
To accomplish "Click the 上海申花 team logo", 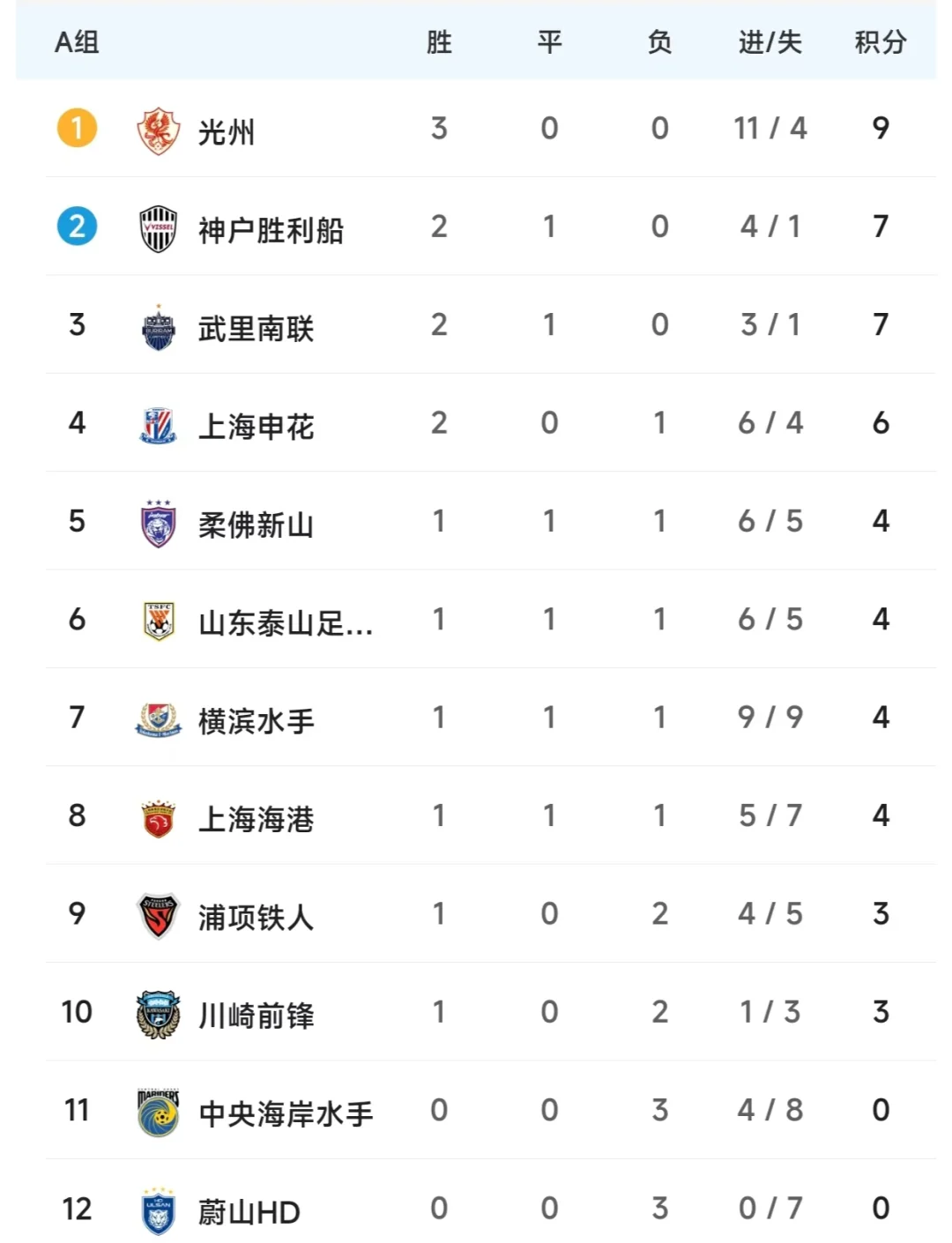I will pos(157,423).
